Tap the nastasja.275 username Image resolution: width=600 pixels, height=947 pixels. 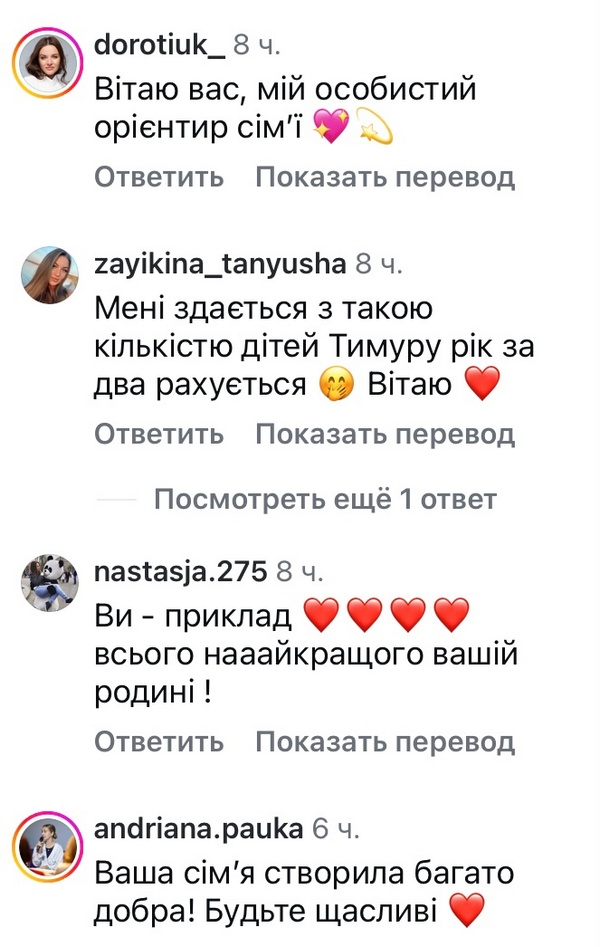pyautogui.click(x=179, y=571)
